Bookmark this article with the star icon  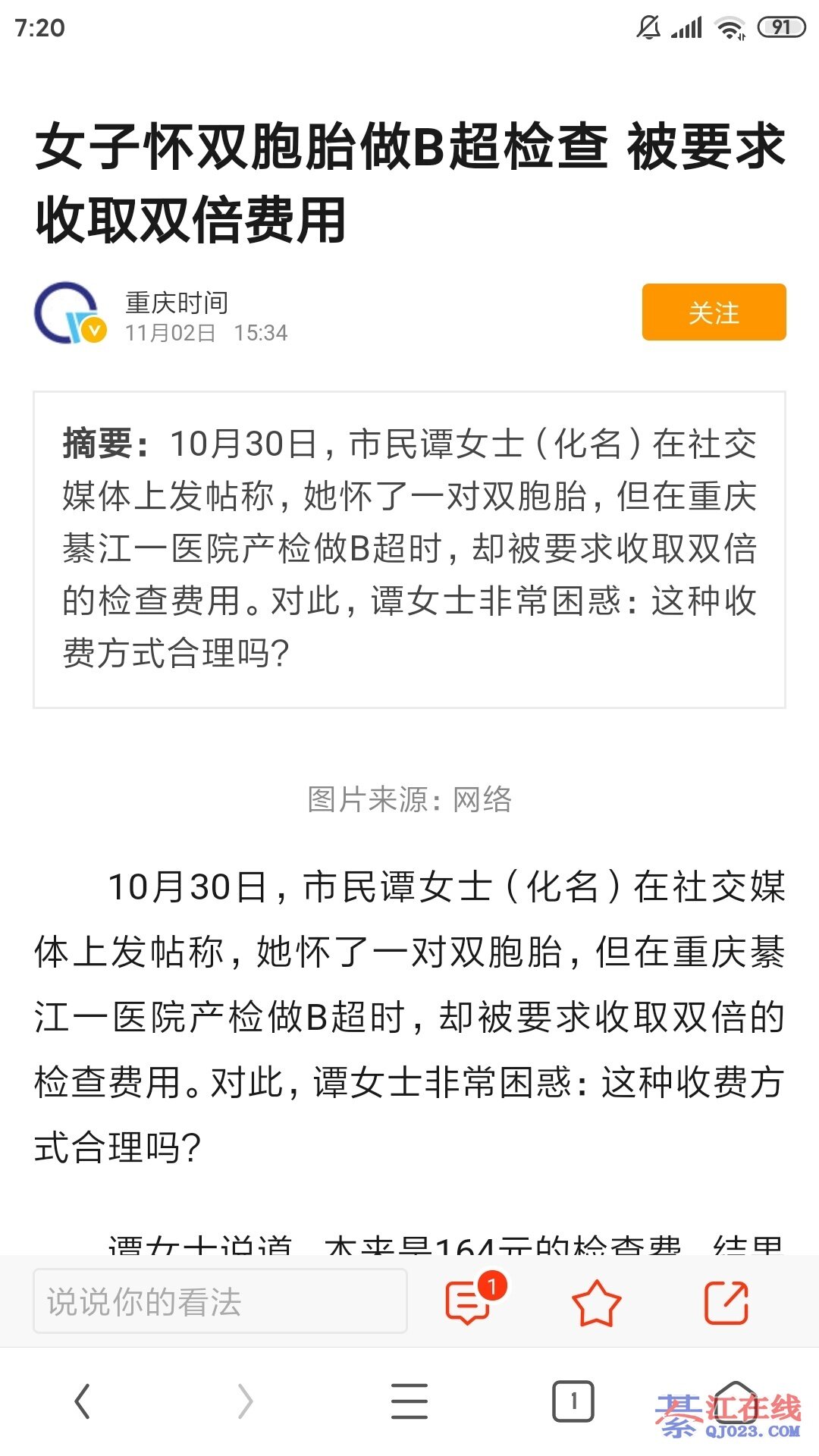pyautogui.click(x=596, y=1303)
